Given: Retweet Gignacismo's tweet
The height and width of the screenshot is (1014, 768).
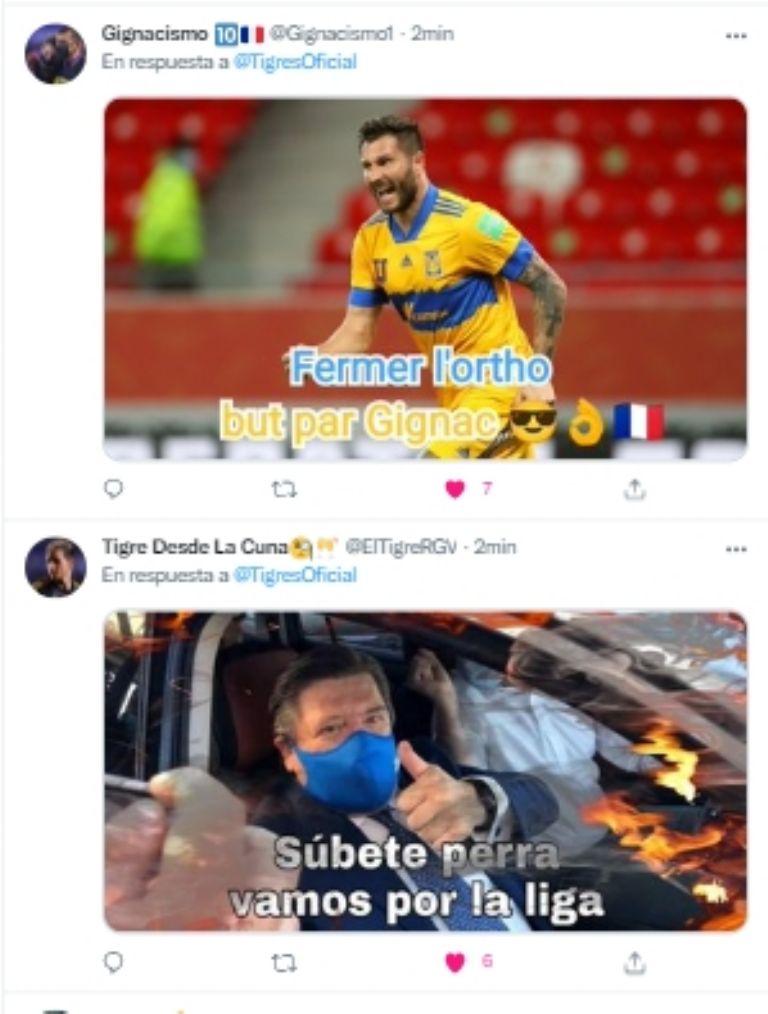Looking at the screenshot, I should pyautogui.click(x=284, y=489).
